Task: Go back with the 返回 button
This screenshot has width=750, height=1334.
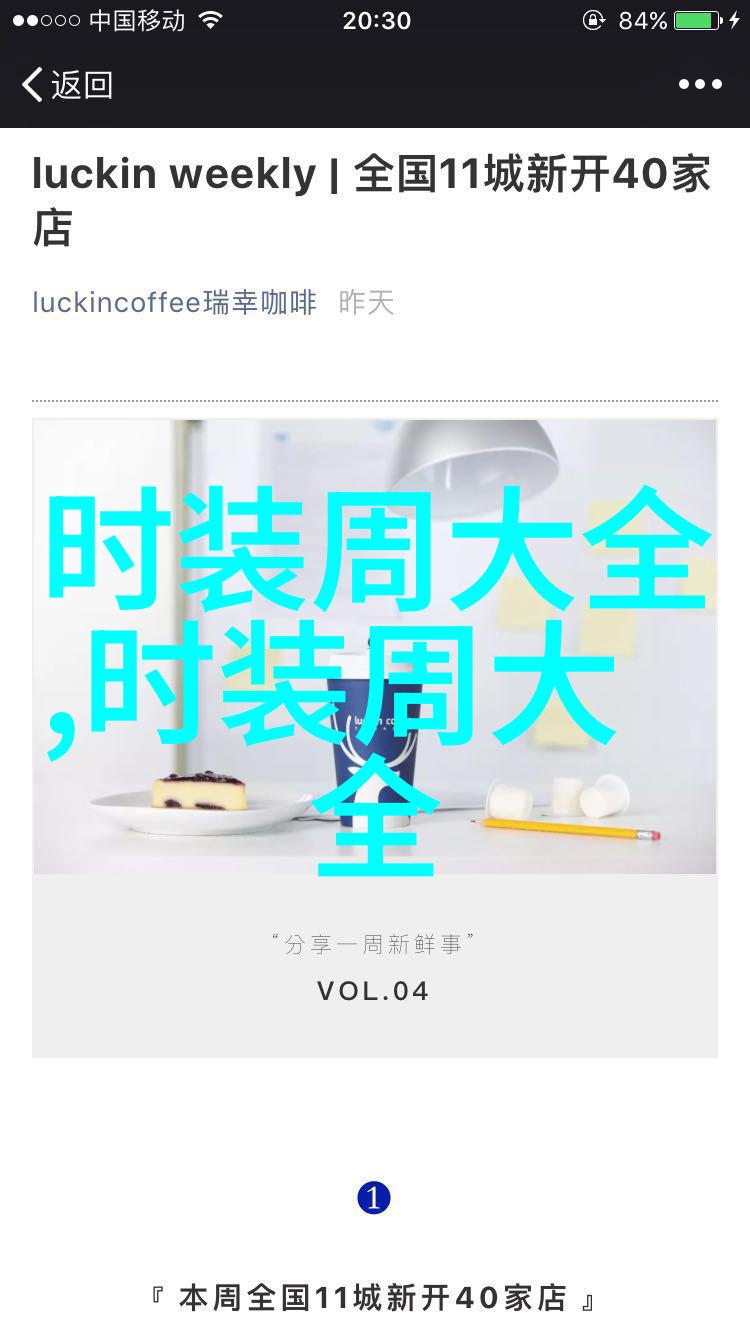Action: (66, 85)
